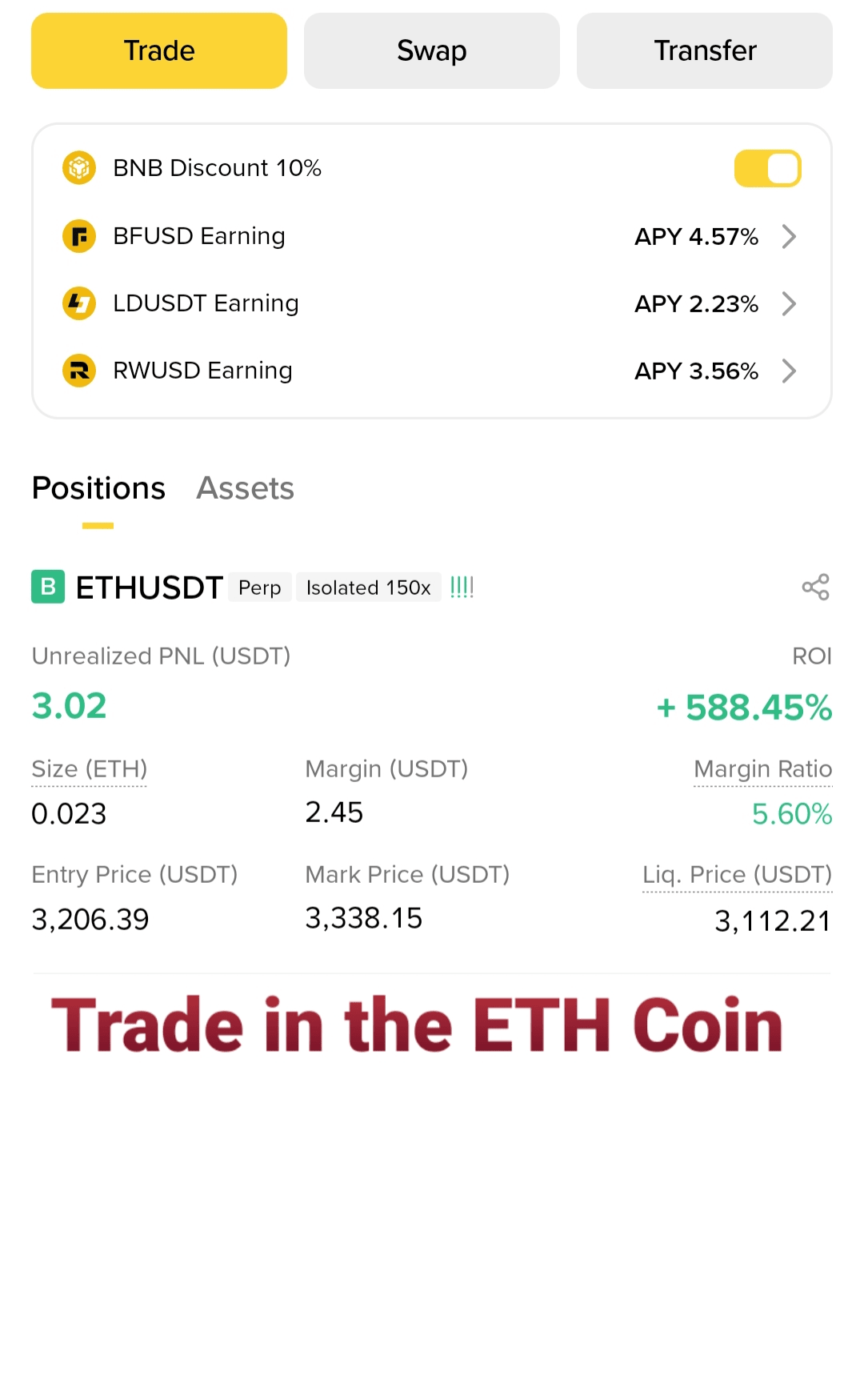Open the Swap option

(x=431, y=50)
